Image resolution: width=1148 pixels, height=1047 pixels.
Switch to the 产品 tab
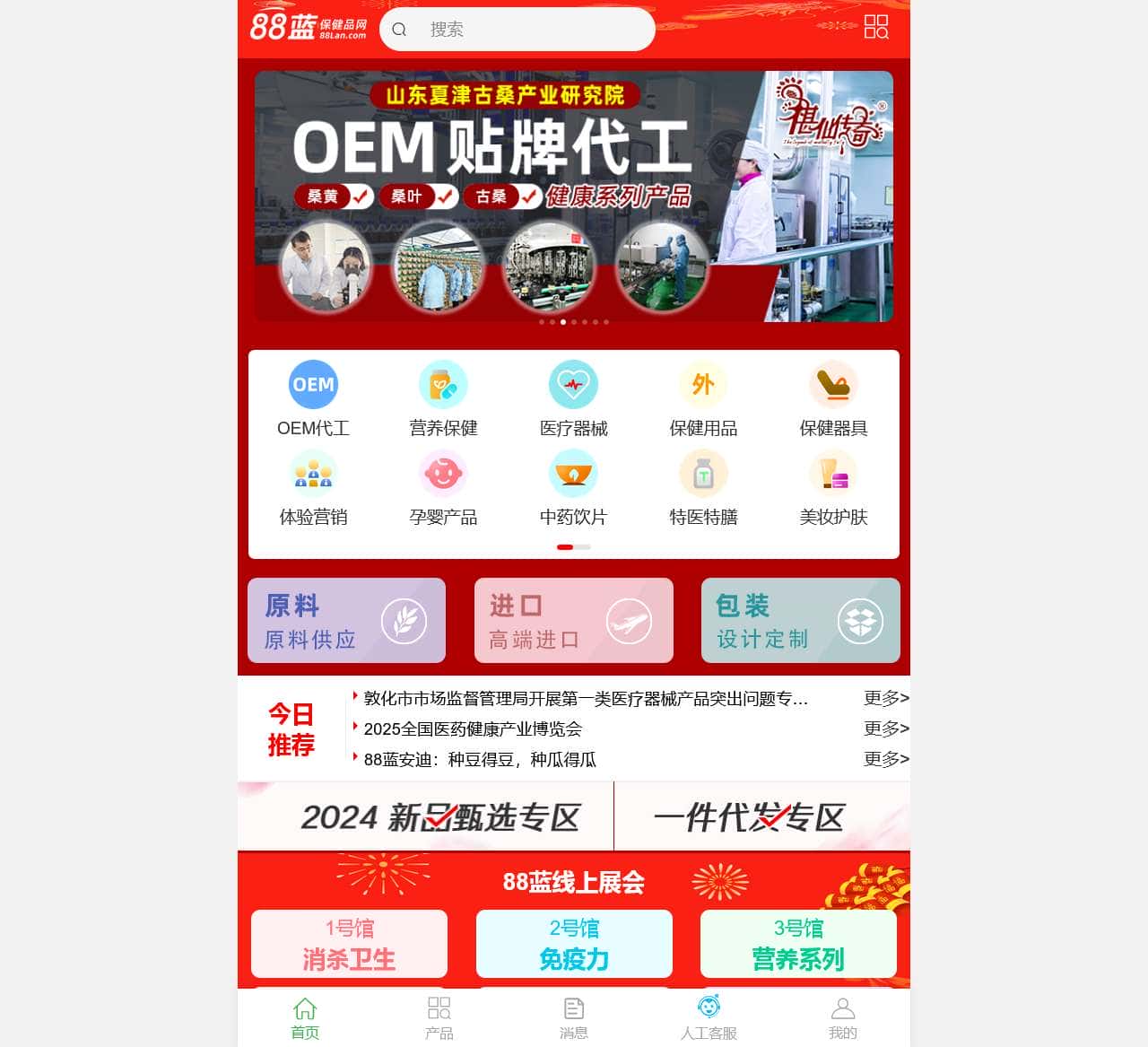click(439, 1017)
